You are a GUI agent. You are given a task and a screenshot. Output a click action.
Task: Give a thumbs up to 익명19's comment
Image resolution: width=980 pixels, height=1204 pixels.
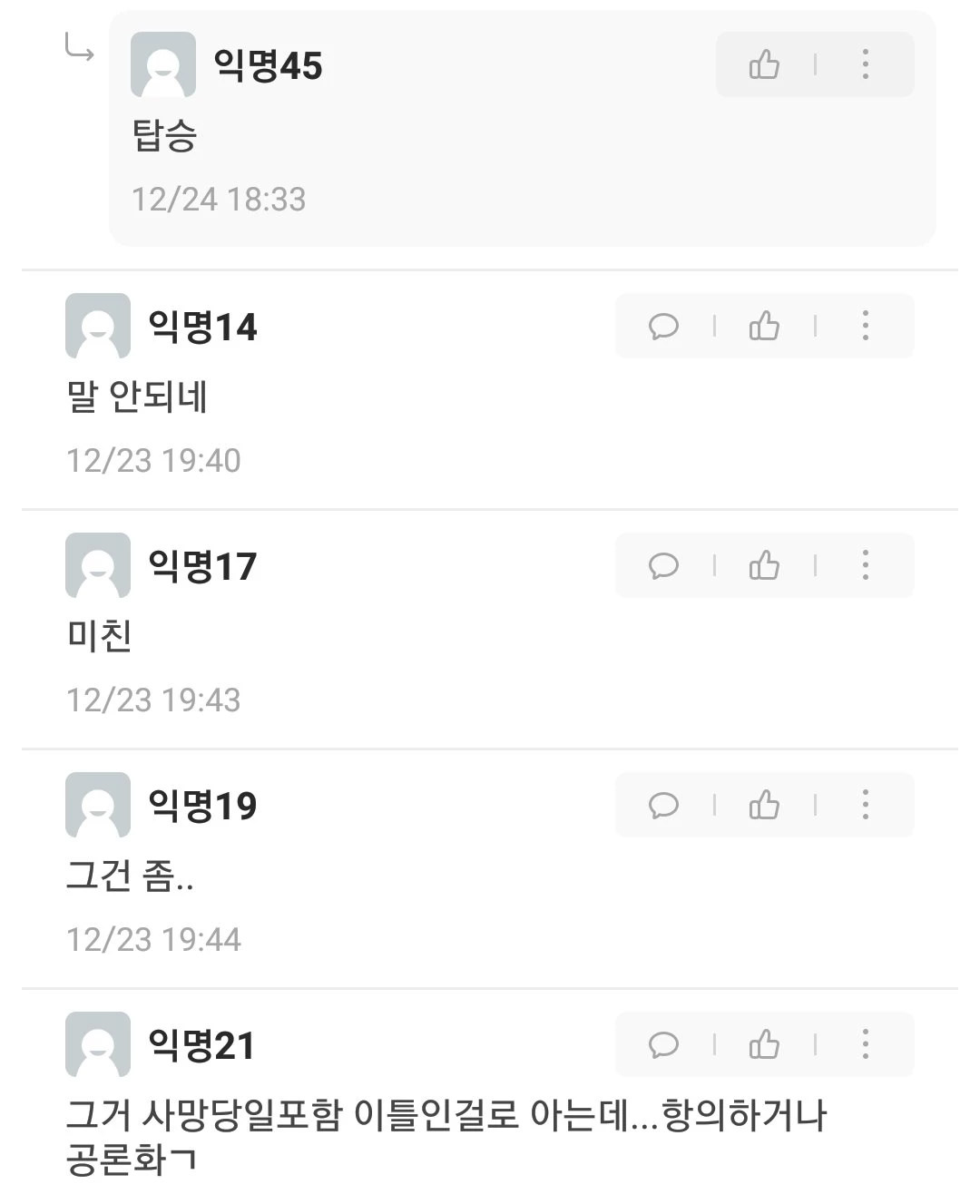[x=764, y=806]
